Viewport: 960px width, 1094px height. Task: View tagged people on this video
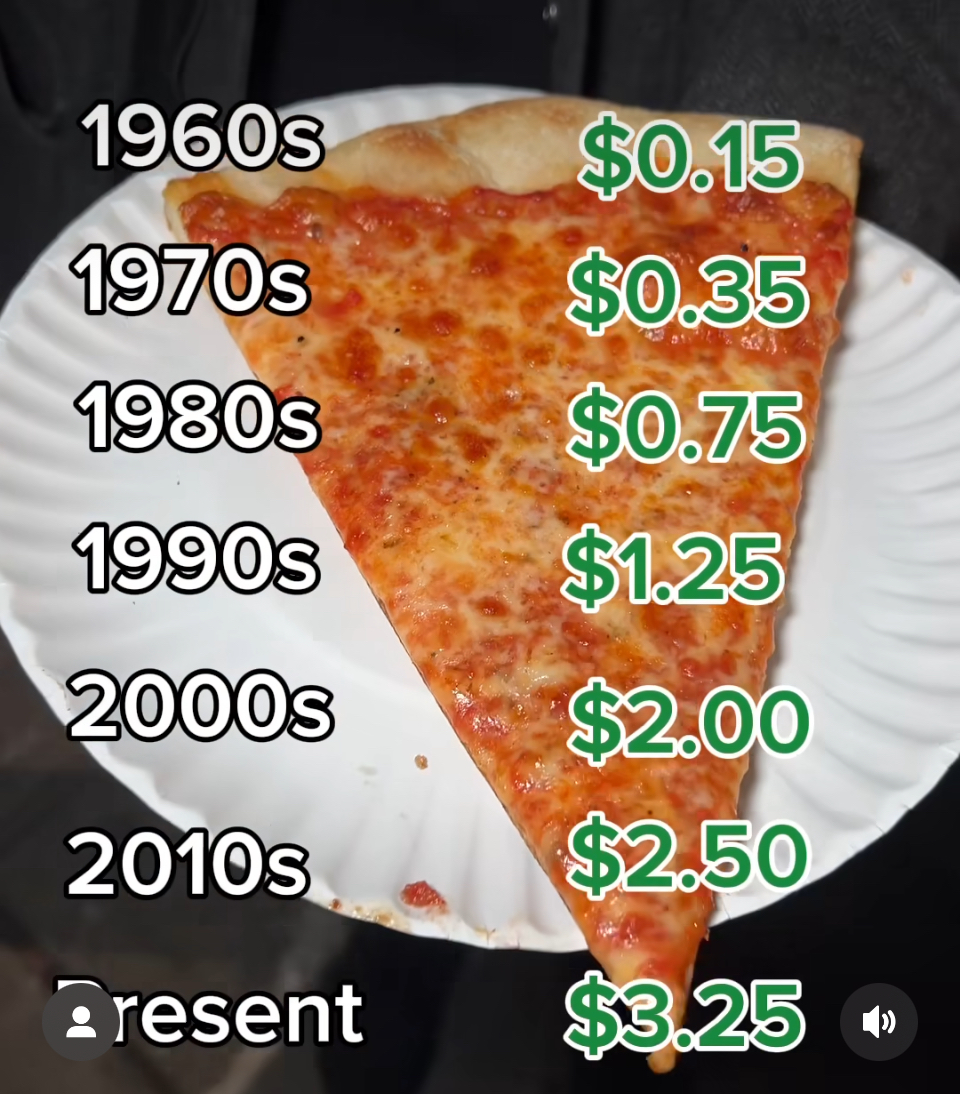(80, 1021)
